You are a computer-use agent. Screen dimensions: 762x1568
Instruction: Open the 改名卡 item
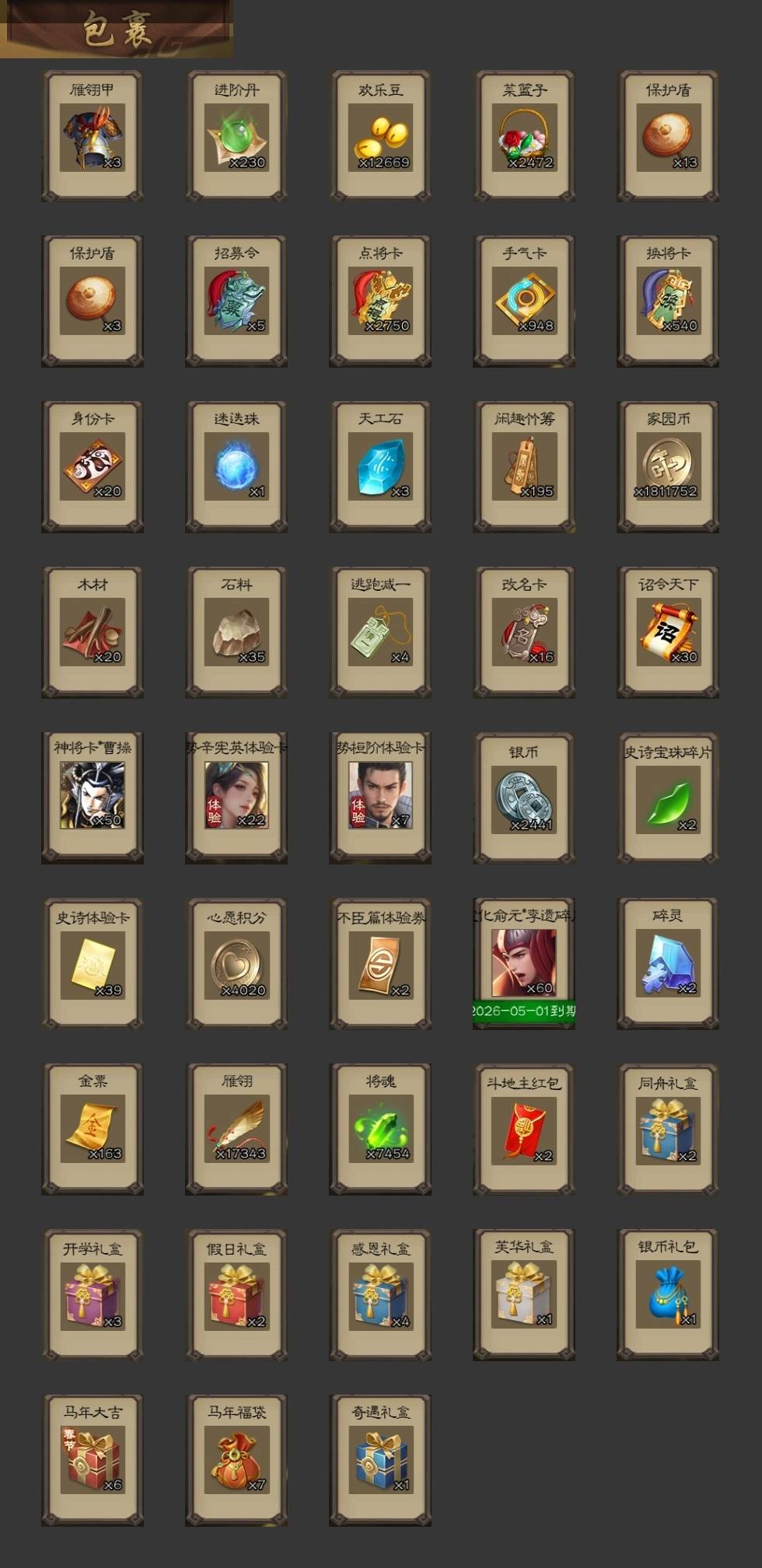(x=524, y=632)
